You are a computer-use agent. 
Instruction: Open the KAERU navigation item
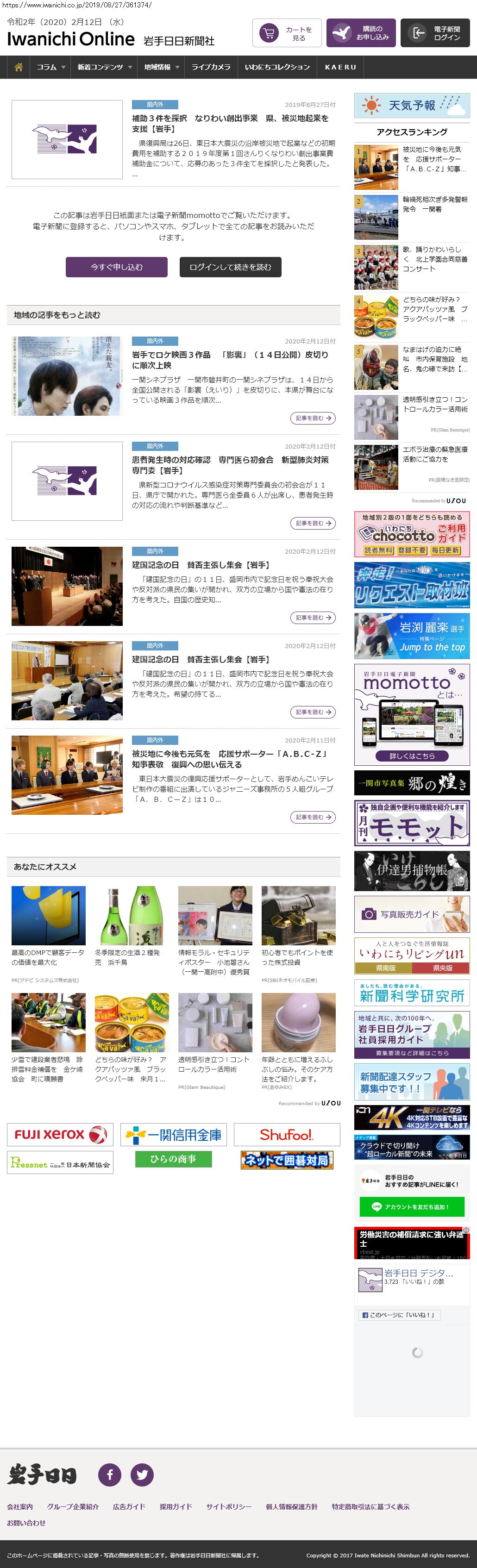[x=340, y=67]
